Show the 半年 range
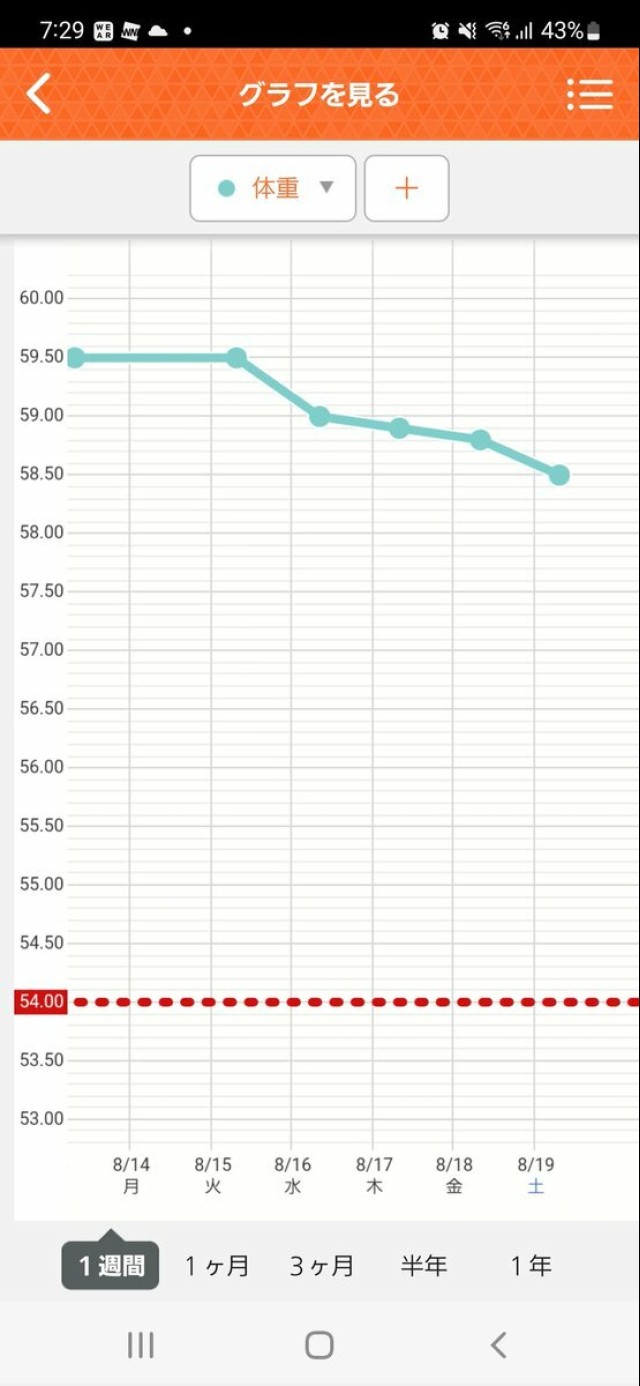640x1386 pixels. pyautogui.click(x=424, y=1266)
